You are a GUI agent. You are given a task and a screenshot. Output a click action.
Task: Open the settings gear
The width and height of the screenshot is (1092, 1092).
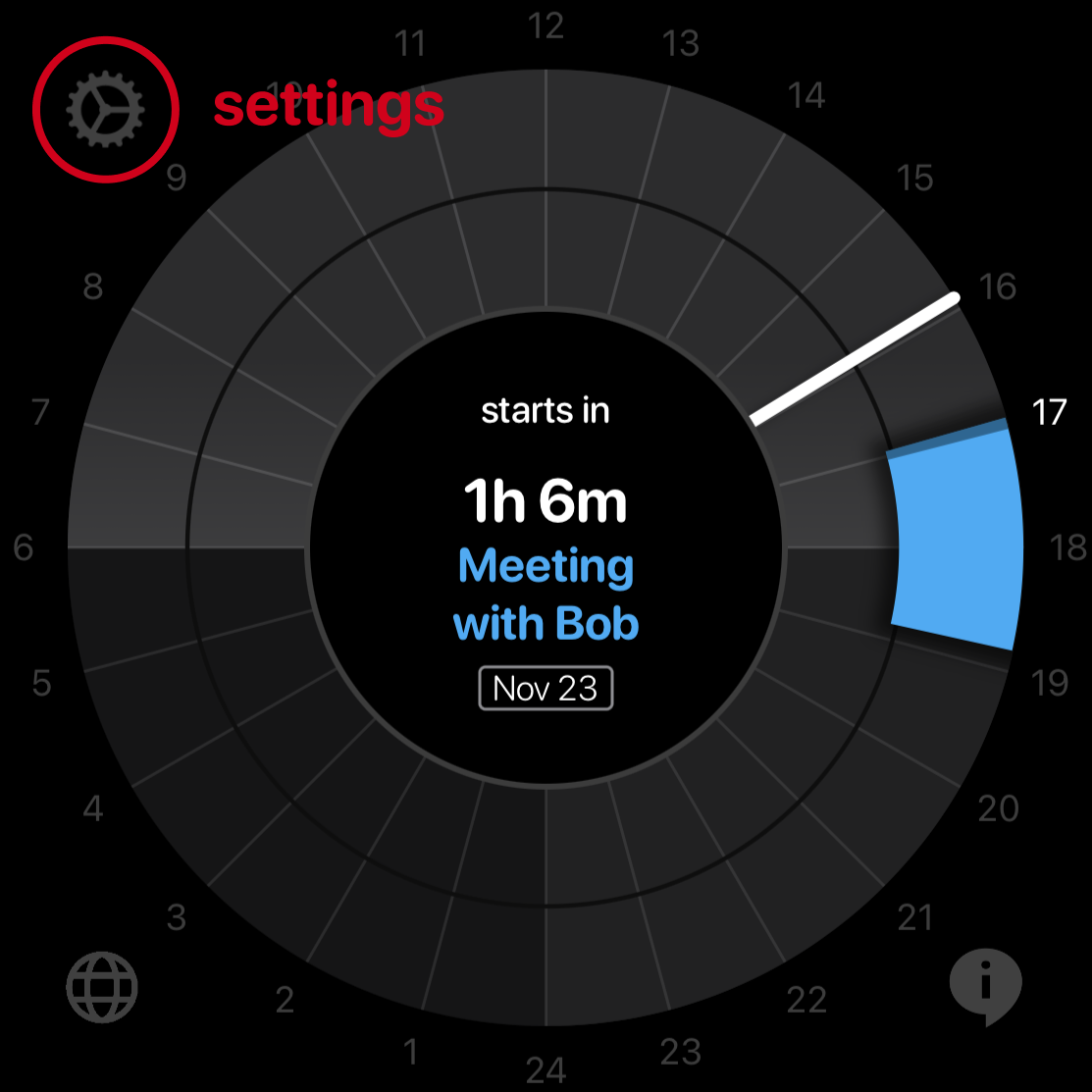tap(106, 108)
